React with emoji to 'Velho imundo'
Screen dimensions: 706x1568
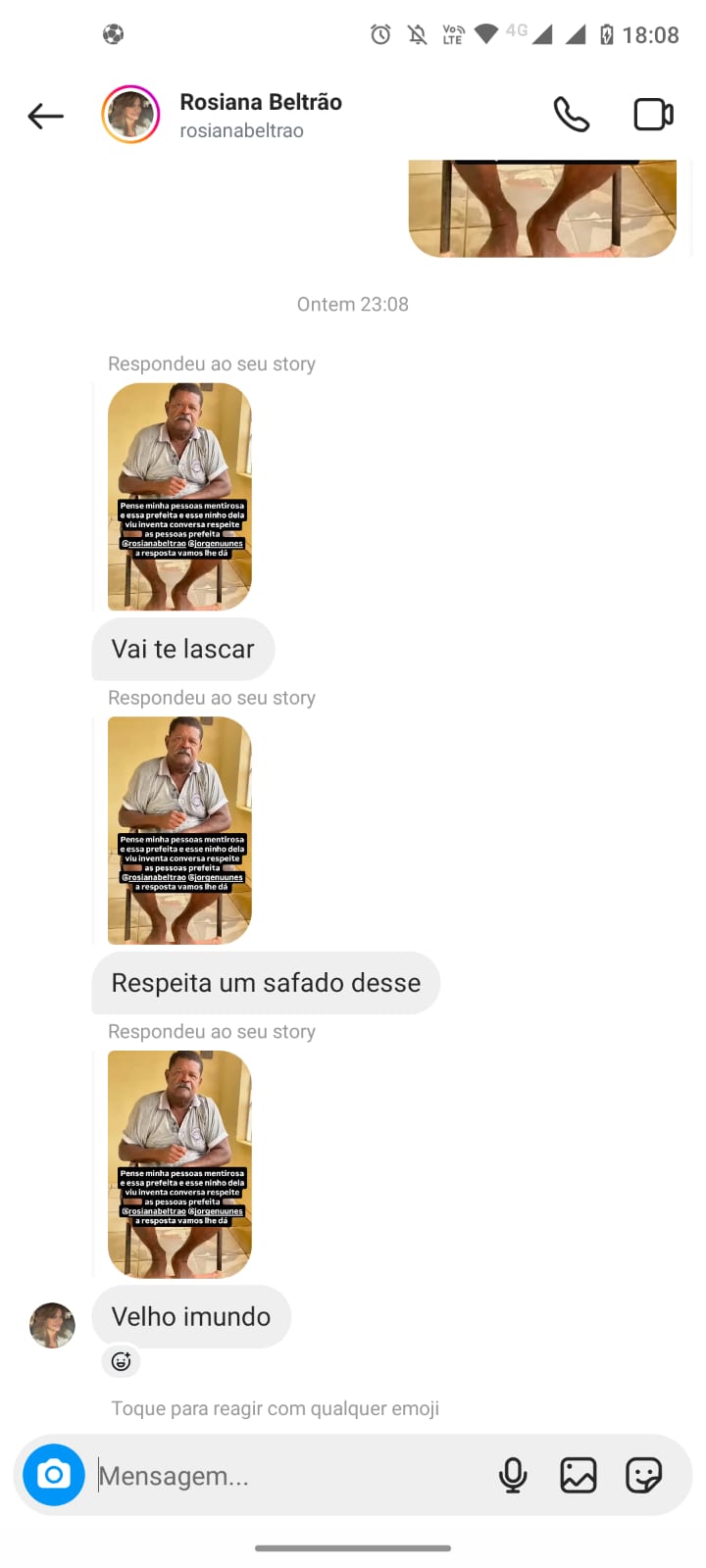pos(122,1361)
